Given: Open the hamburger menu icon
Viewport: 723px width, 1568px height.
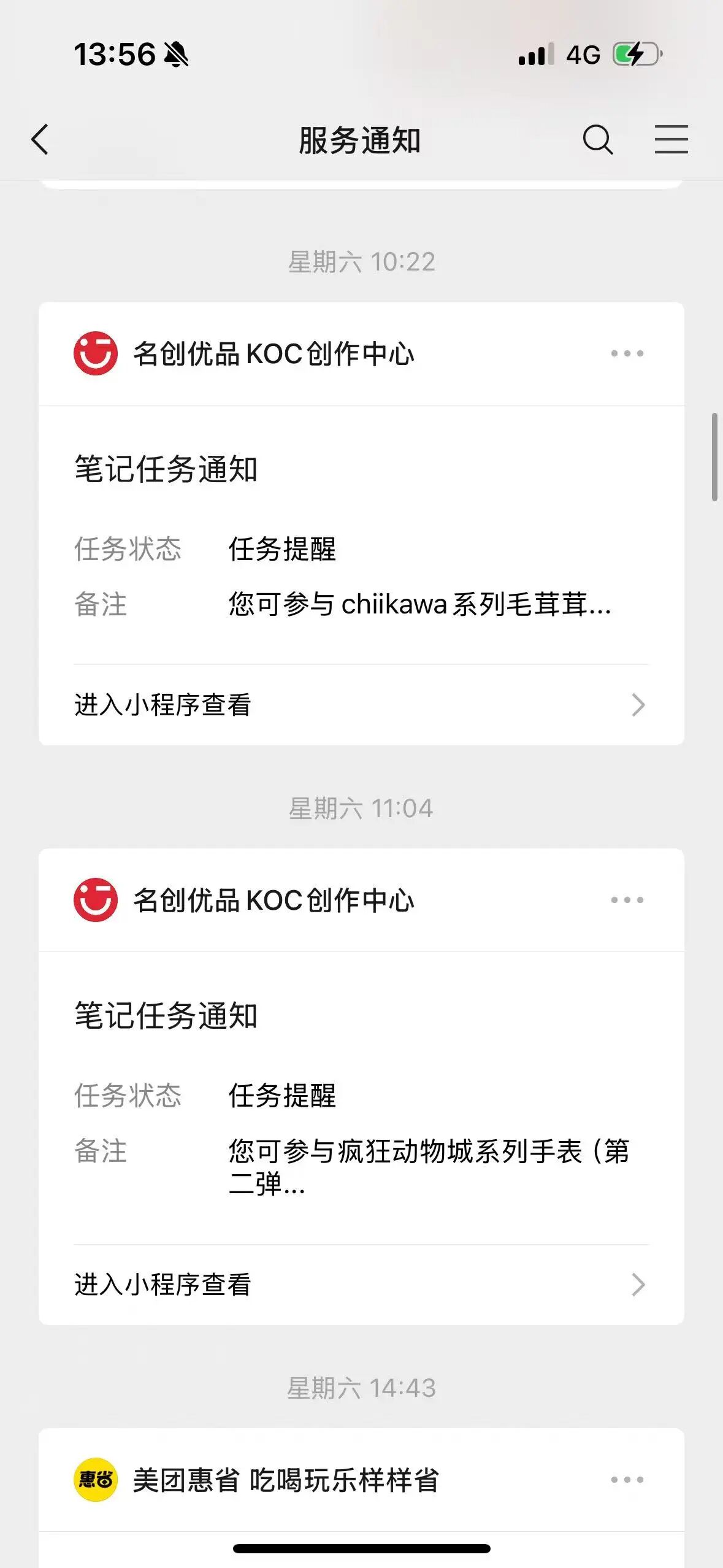Looking at the screenshot, I should click(671, 140).
